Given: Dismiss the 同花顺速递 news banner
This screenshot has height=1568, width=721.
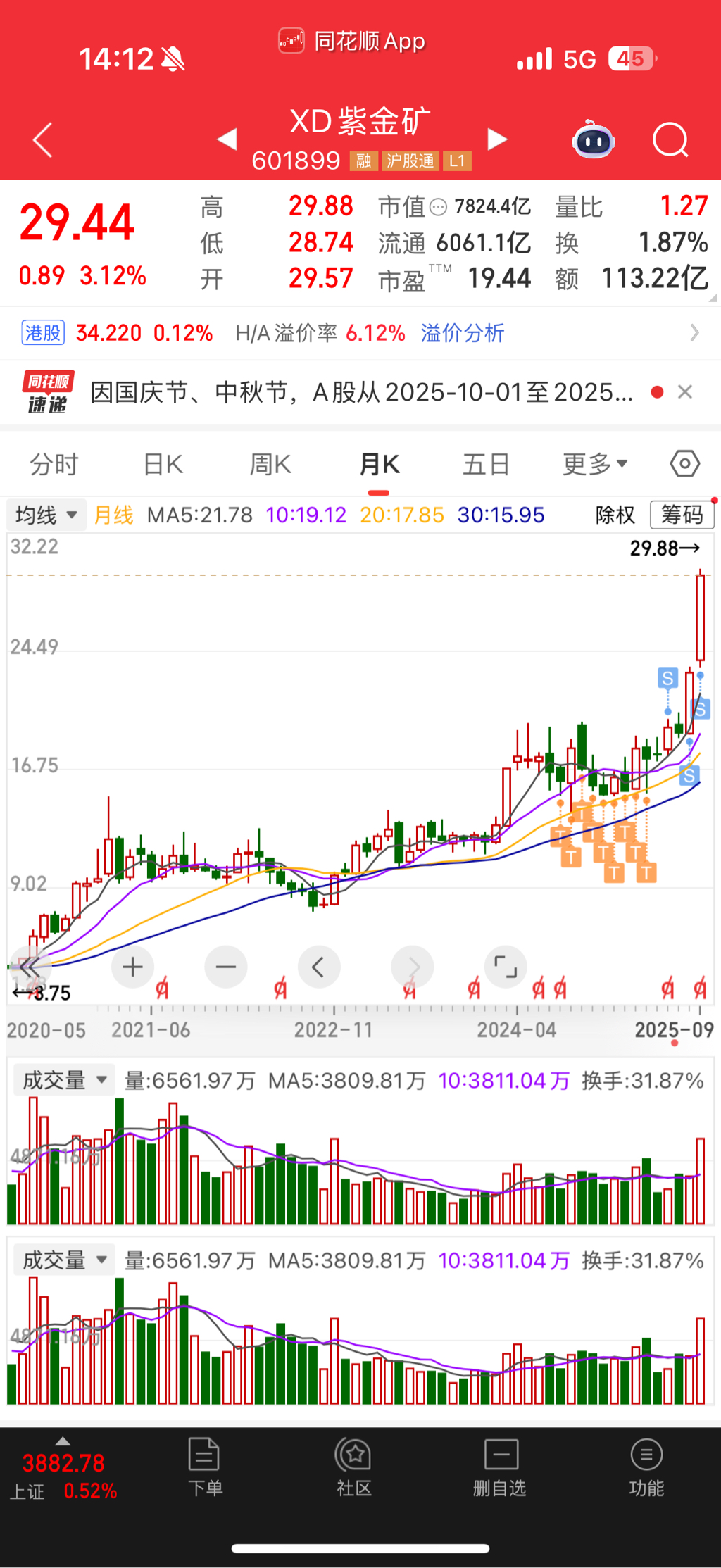Looking at the screenshot, I should point(684,392).
